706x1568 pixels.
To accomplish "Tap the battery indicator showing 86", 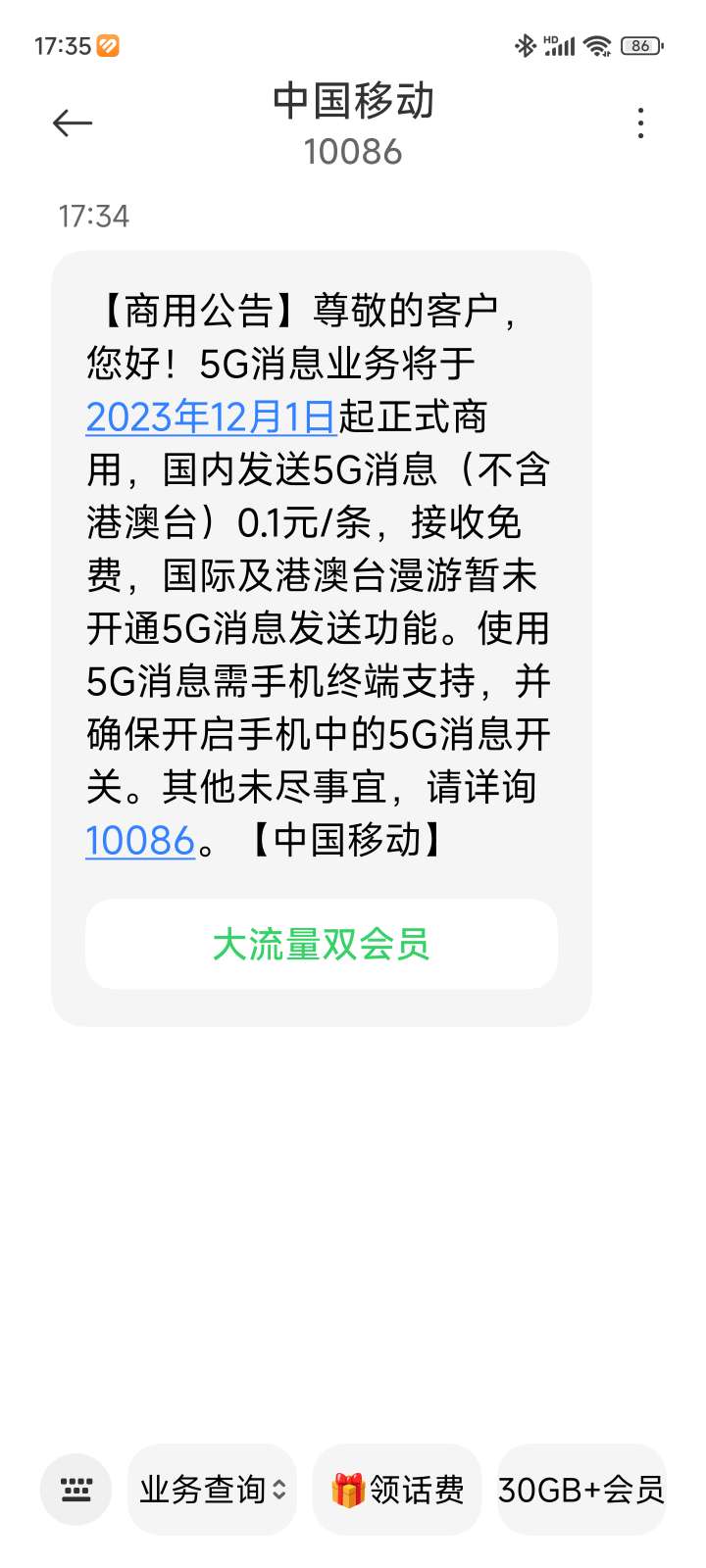I will 642,44.
